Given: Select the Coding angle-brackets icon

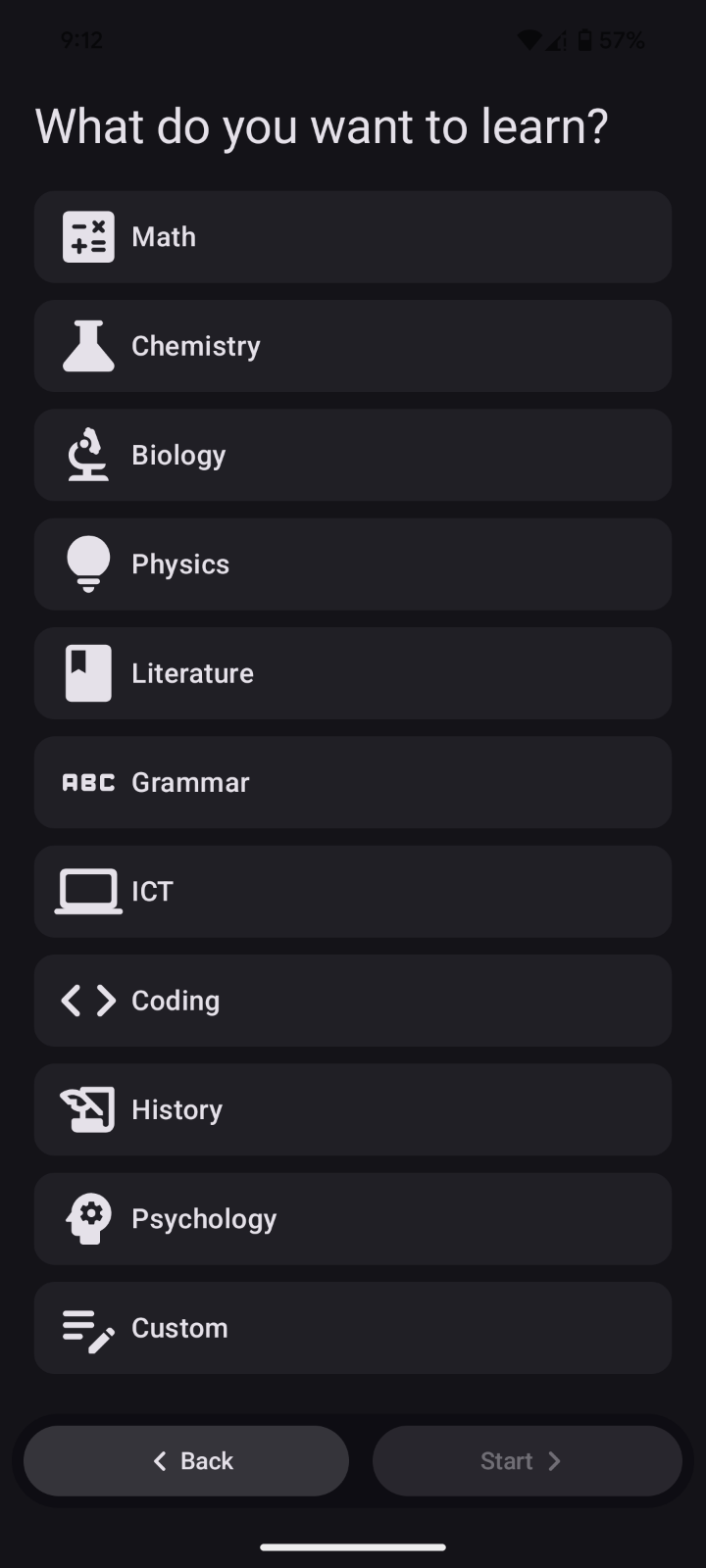Looking at the screenshot, I should [87, 1000].
